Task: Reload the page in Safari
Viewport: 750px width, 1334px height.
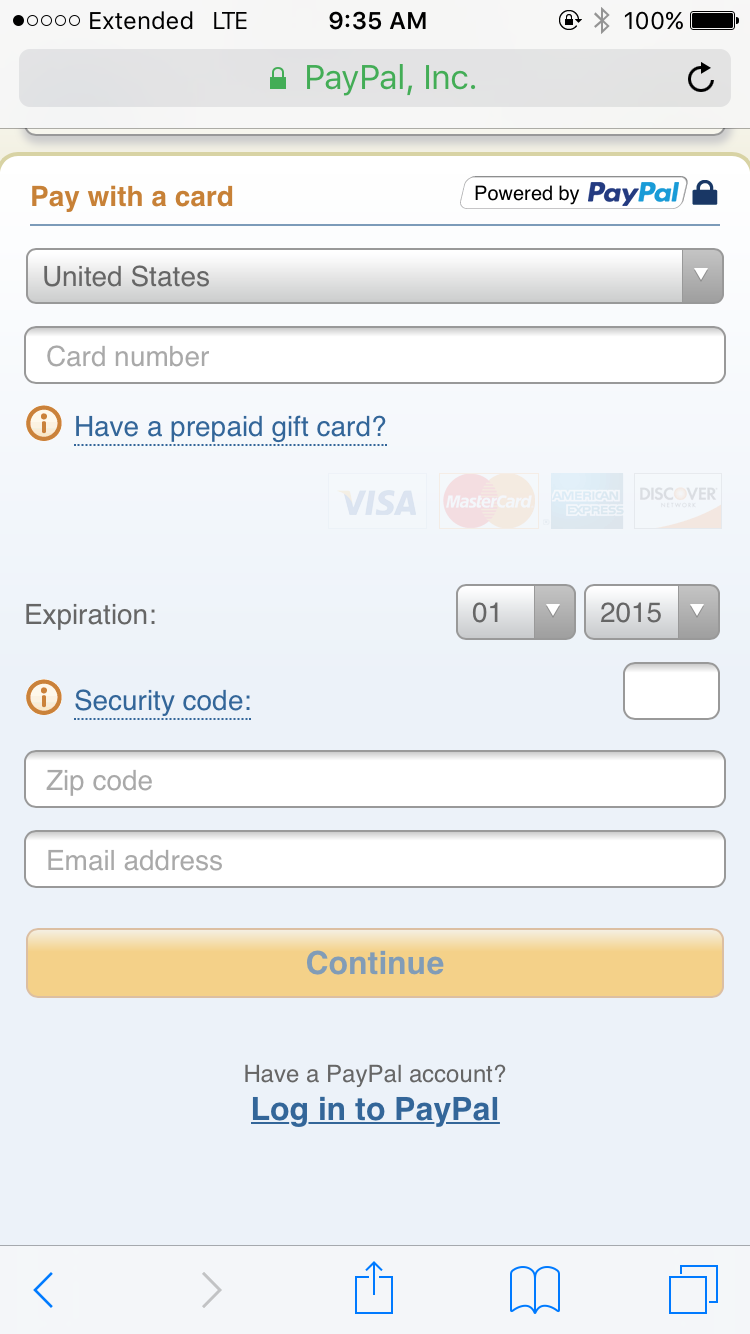Action: click(701, 78)
